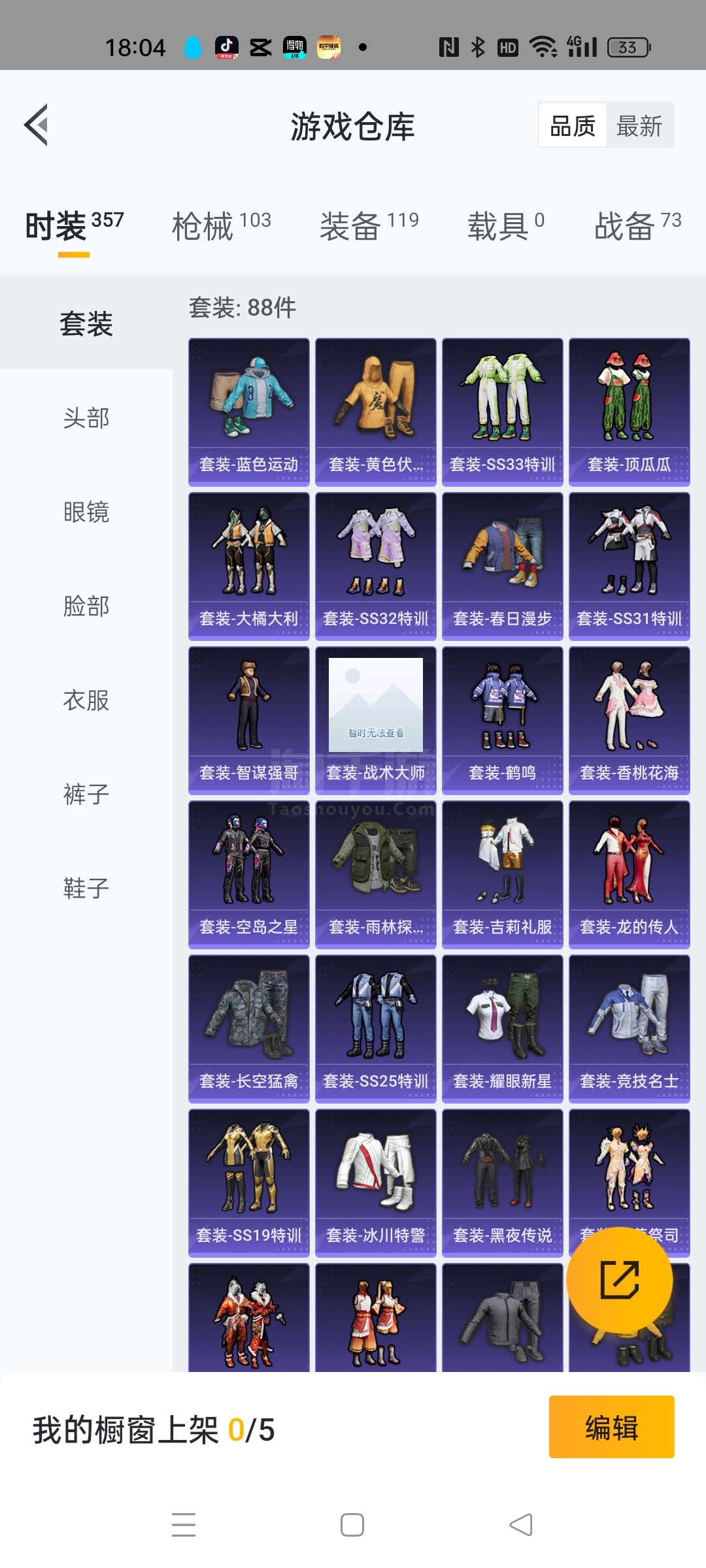Switch to the 枪械 tab
This screenshot has width=706, height=1568.
221,226
